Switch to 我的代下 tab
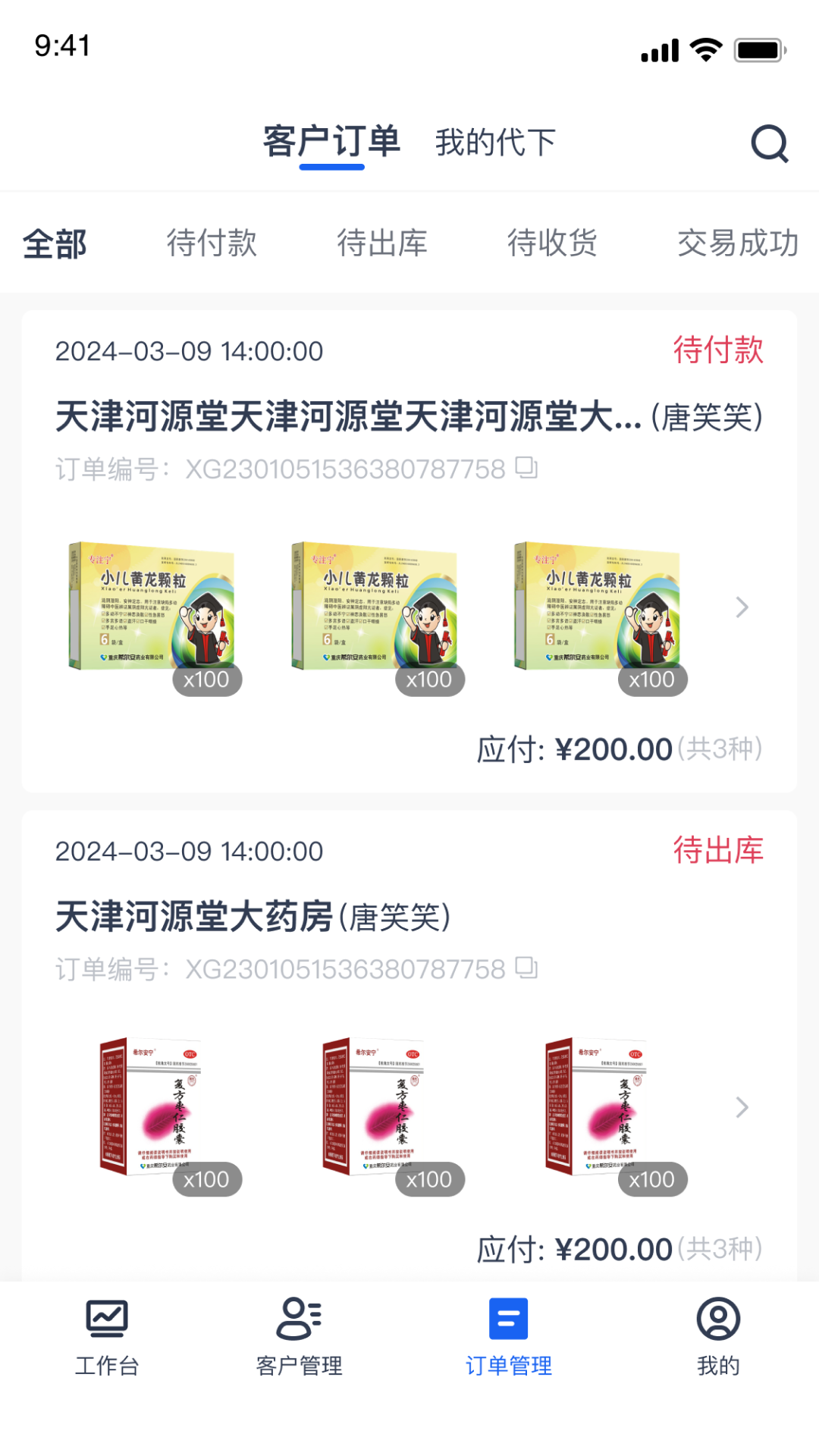Viewport: 819px width, 1456px height. [495, 143]
